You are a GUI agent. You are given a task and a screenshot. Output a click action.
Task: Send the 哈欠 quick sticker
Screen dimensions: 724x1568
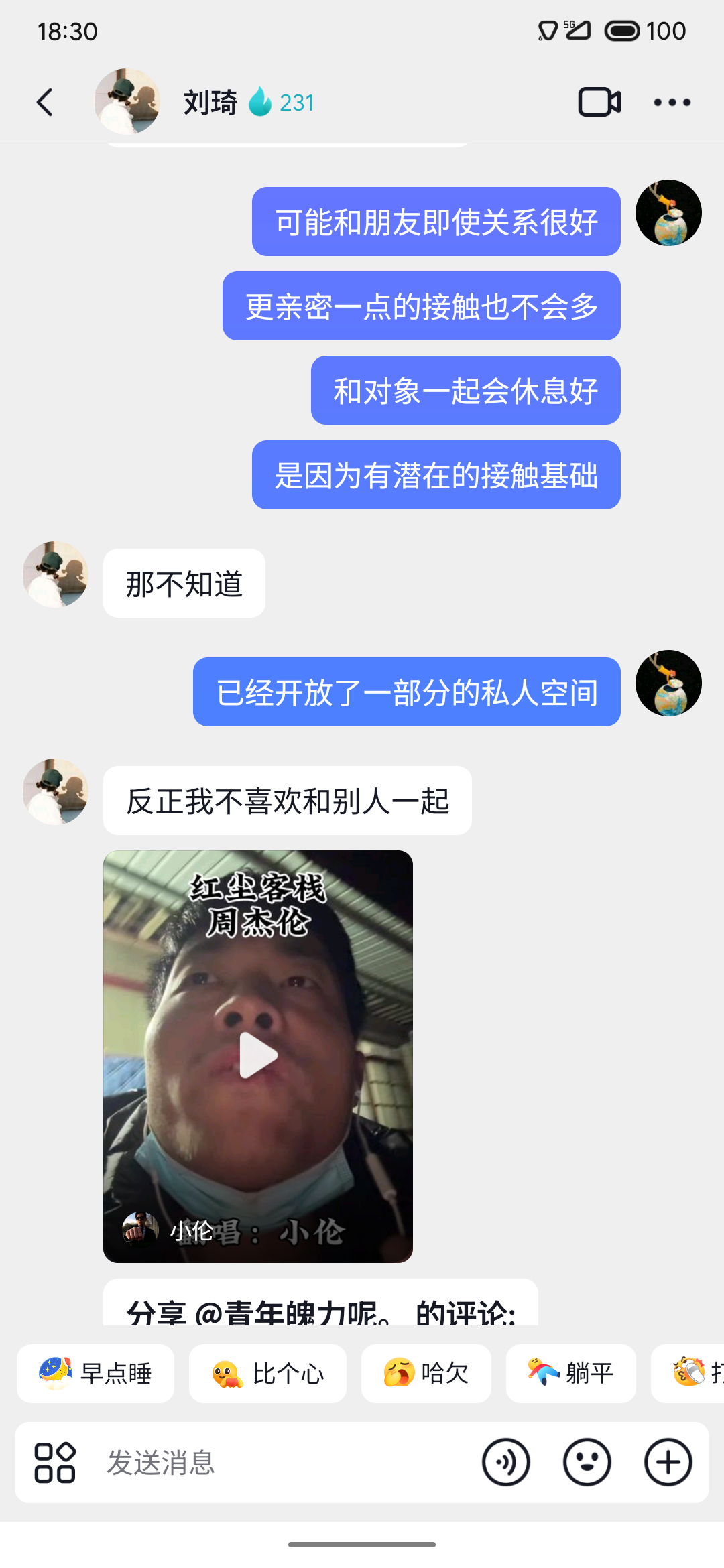point(426,1373)
